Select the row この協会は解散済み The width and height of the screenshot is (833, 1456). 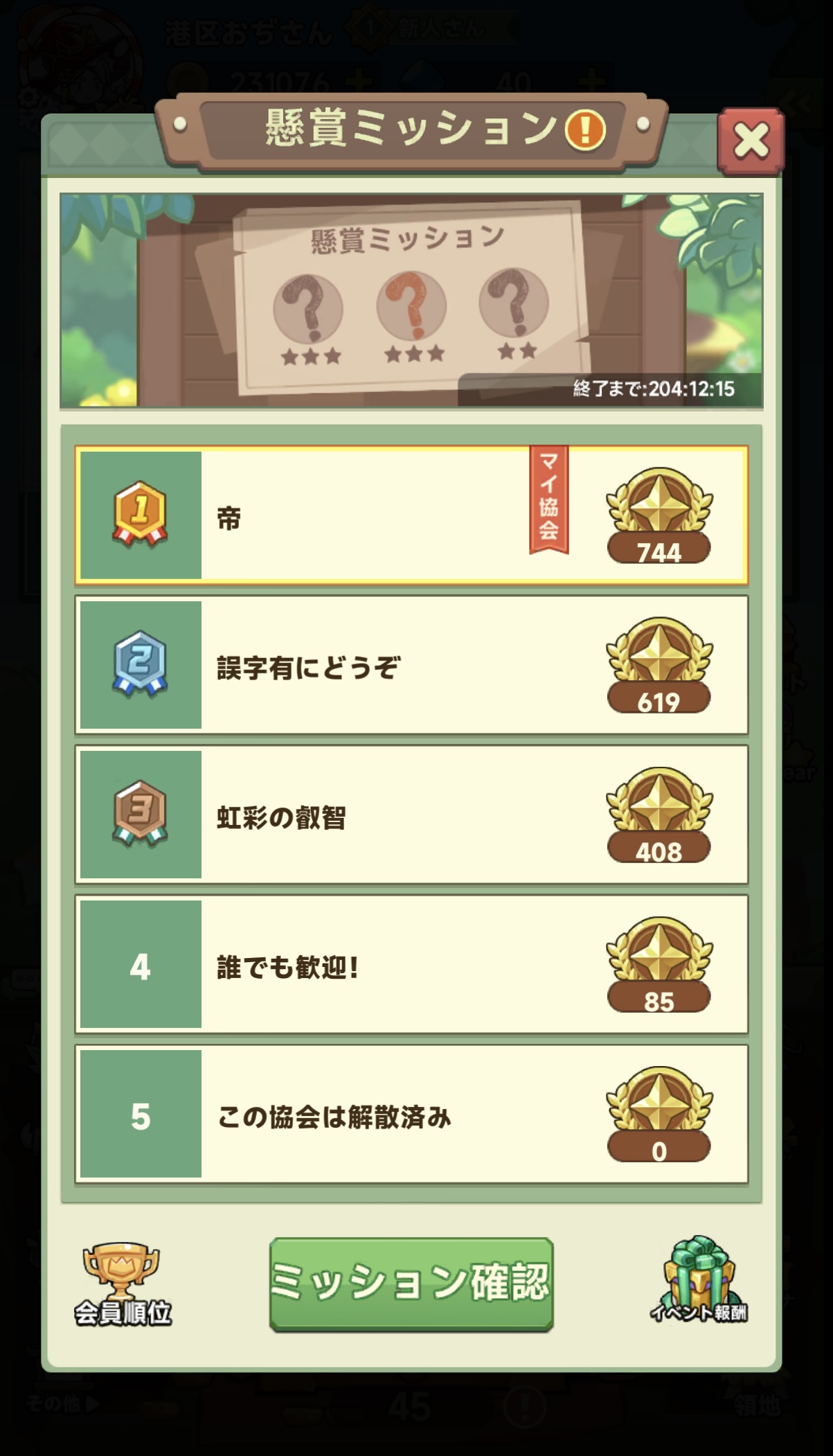[411, 1114]
